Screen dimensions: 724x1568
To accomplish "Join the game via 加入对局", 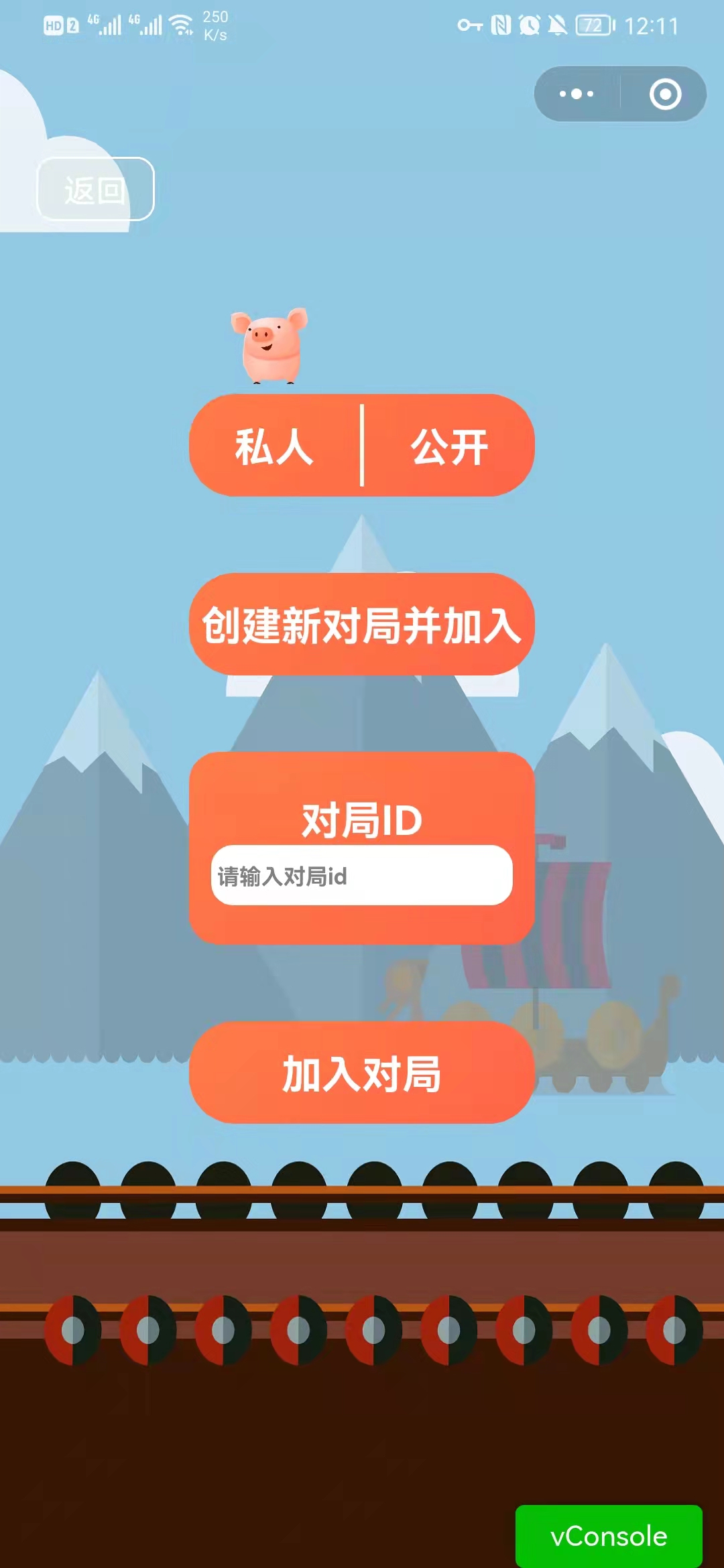I will [362, 1073].
